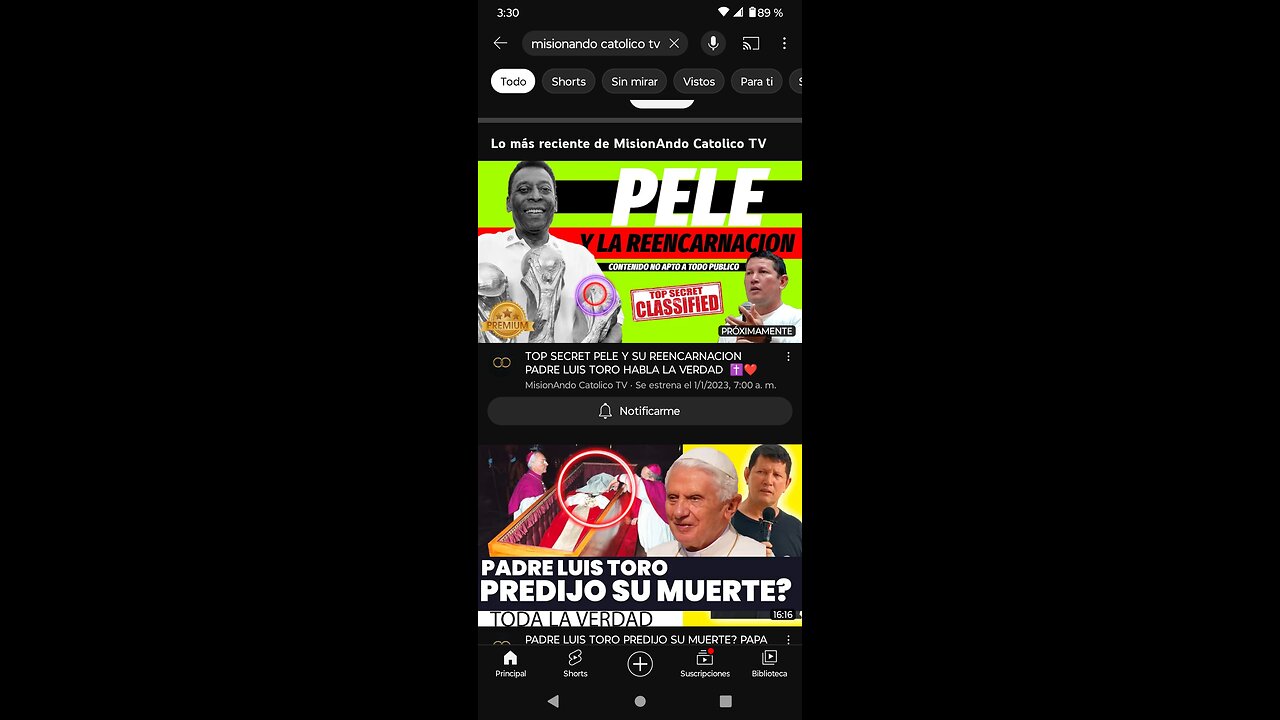Filter results by Shorts chip

click(x=568, y=82)
